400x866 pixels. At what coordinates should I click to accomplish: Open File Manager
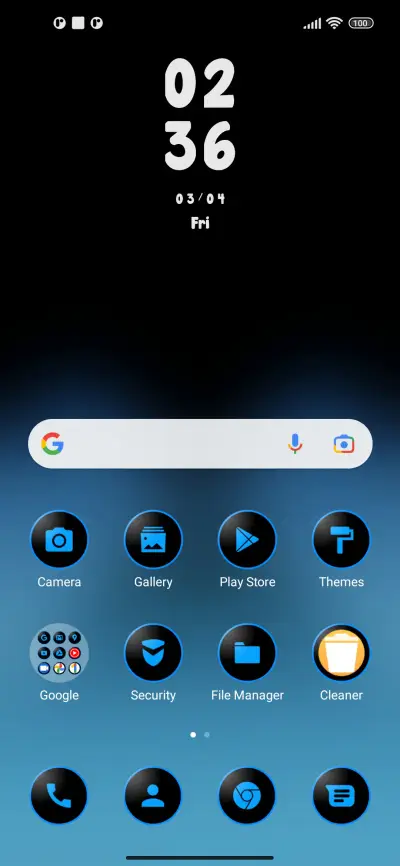point(247,653)
